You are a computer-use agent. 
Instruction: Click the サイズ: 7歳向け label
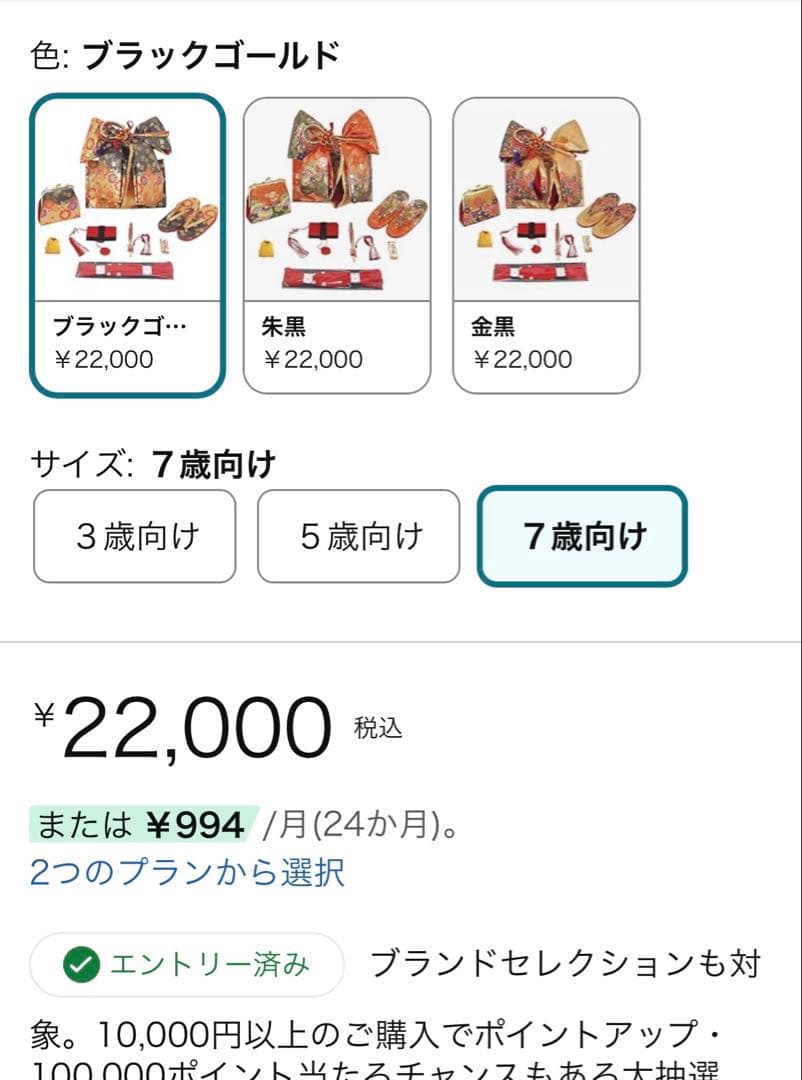click(x=155, y=462)
